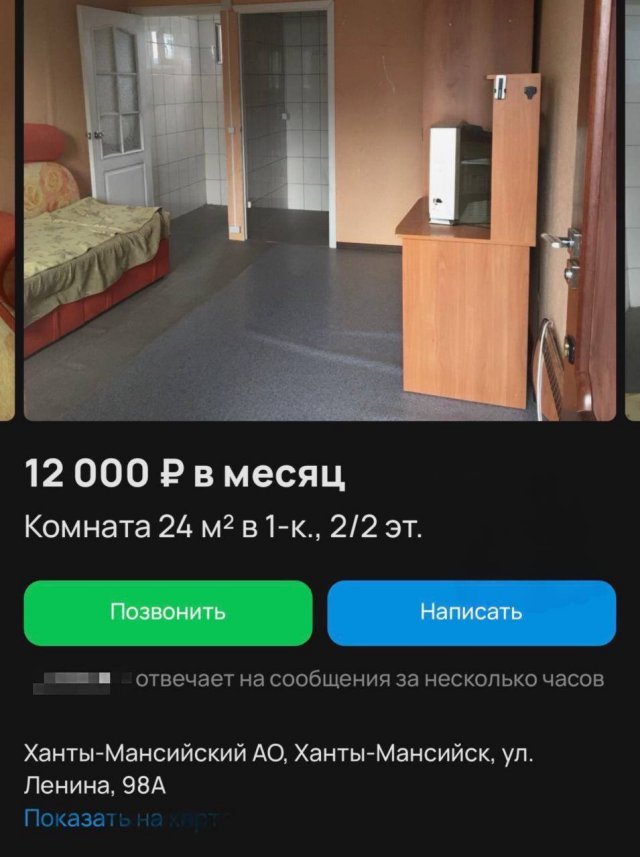Call the landlord with Позвонить
The width and height of the screenshot is (640, 857).
point(168,612)
